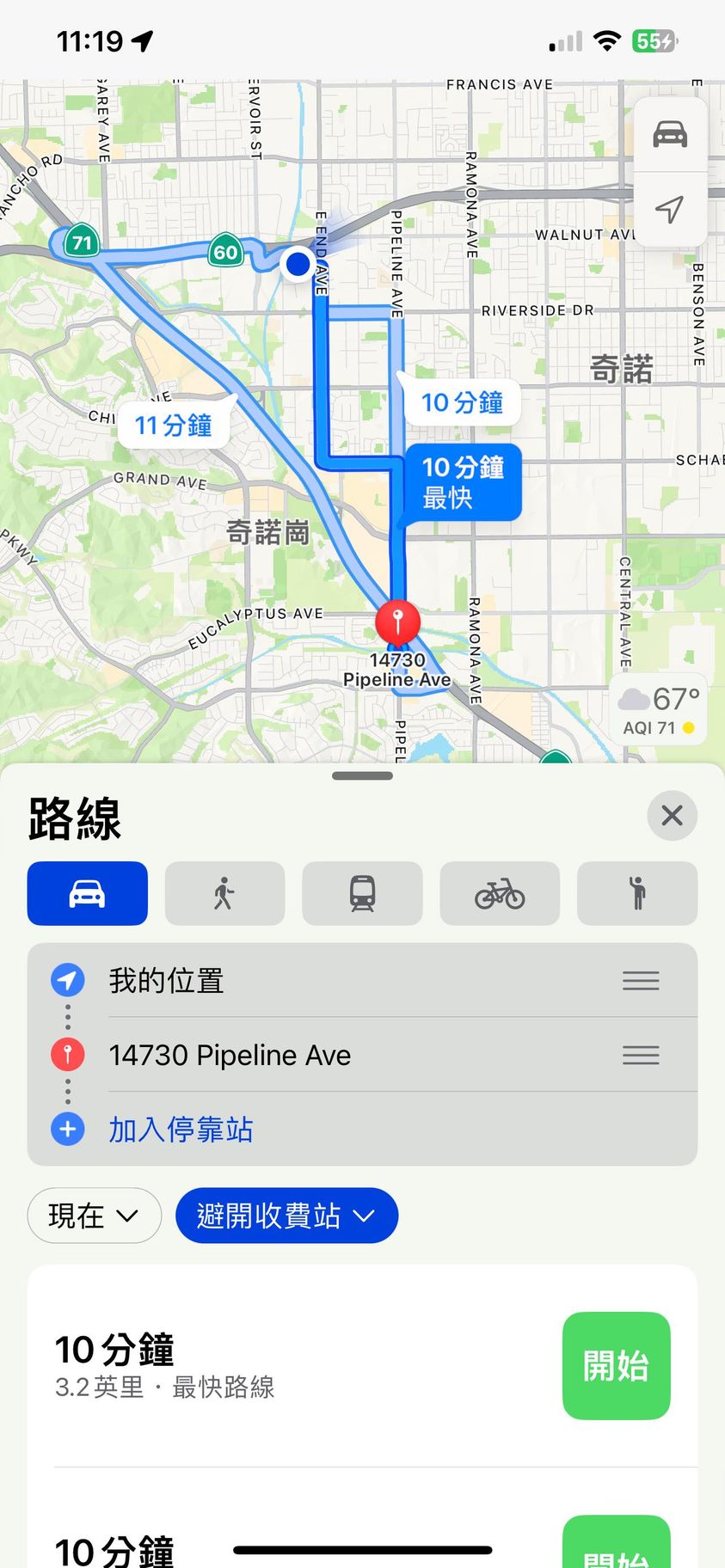
Task: Select the 10 分鐘 alternate route label on map
Action: (462, 401)
